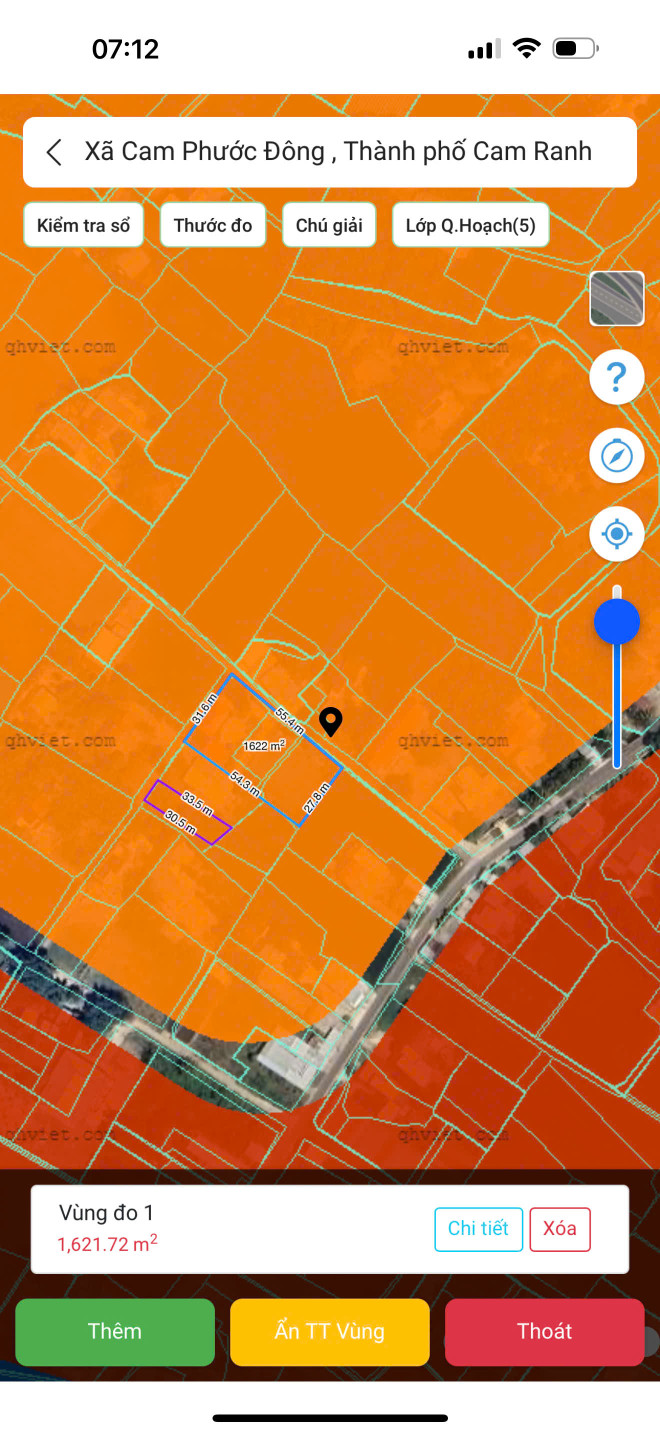Tap the black location pin on the map
This screenshot has height=1434, width=660.
point(330,720)
